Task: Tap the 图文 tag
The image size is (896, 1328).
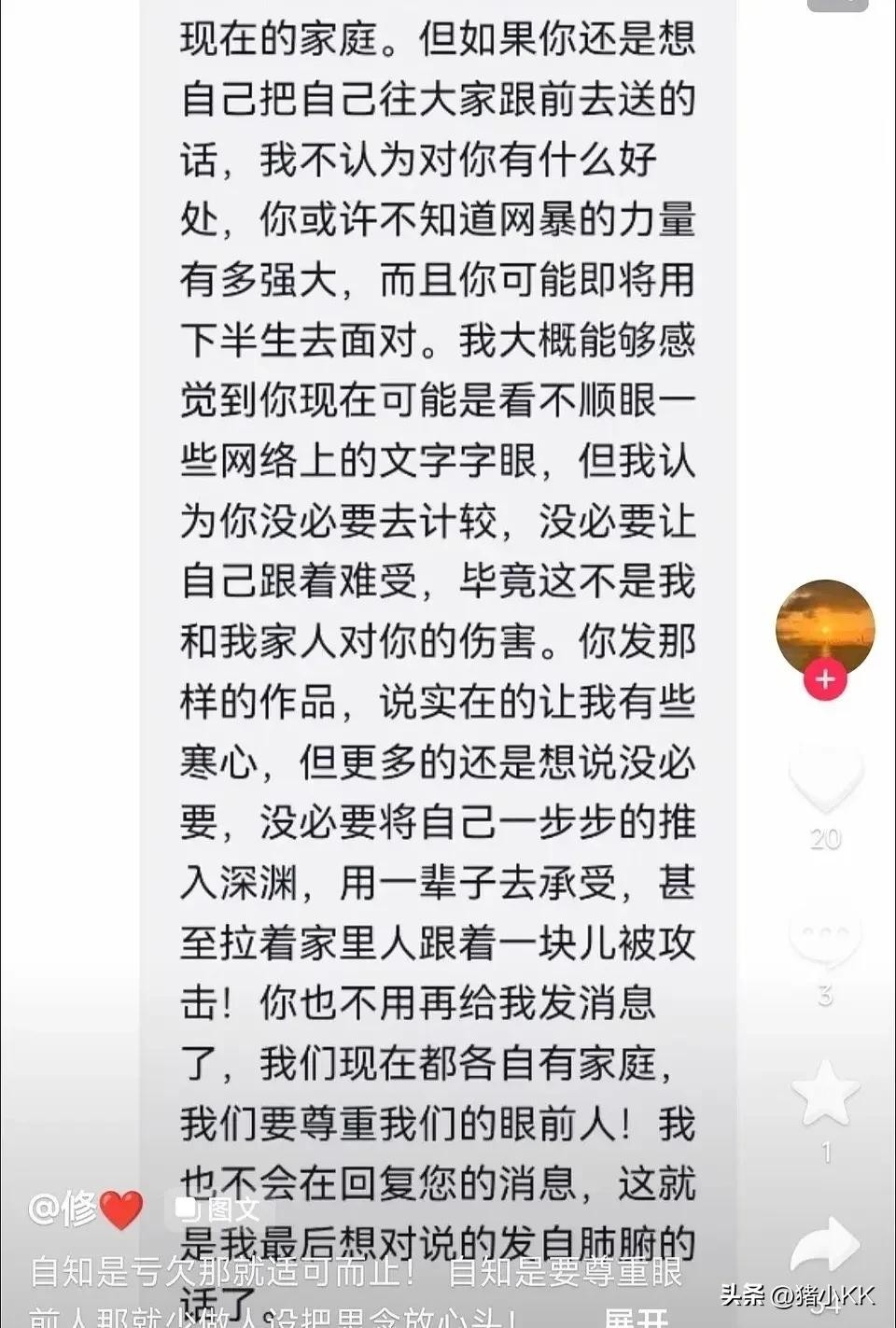Action: [220, 1210]
